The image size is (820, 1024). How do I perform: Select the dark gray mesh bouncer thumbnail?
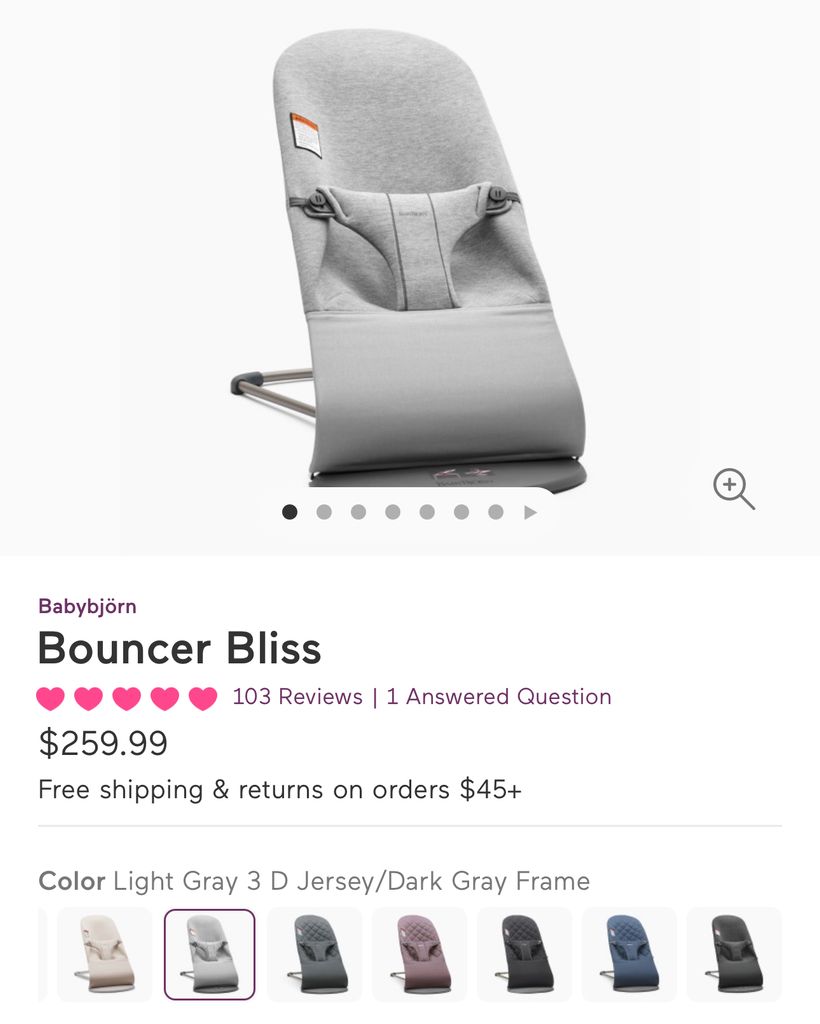(x=313, y=954)
